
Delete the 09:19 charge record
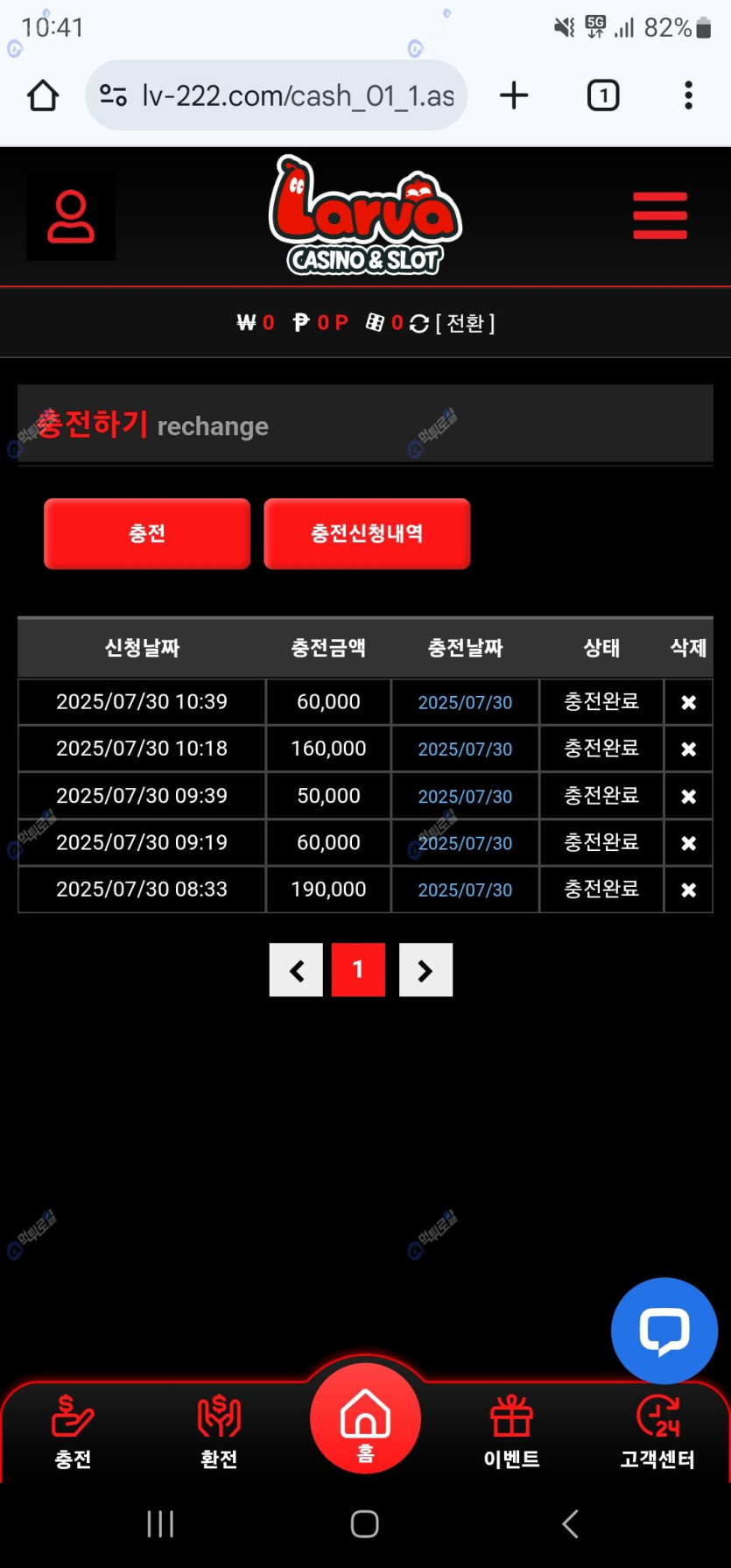(688, 843)
